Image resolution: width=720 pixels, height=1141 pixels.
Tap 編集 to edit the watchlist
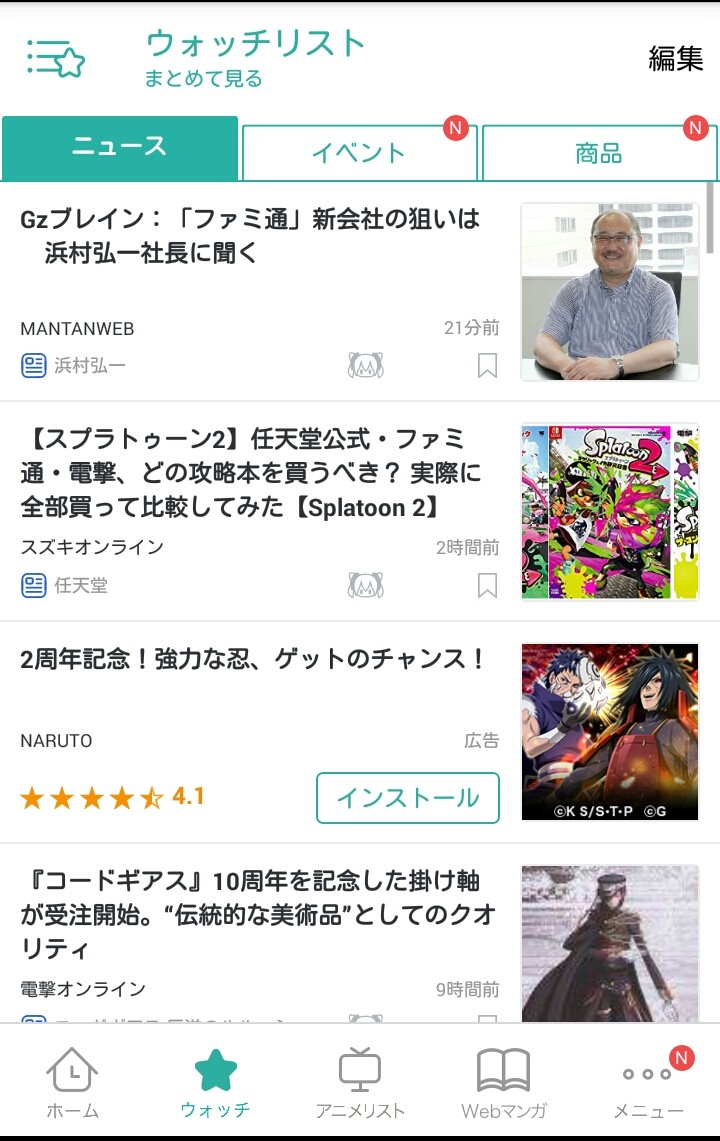675,59
